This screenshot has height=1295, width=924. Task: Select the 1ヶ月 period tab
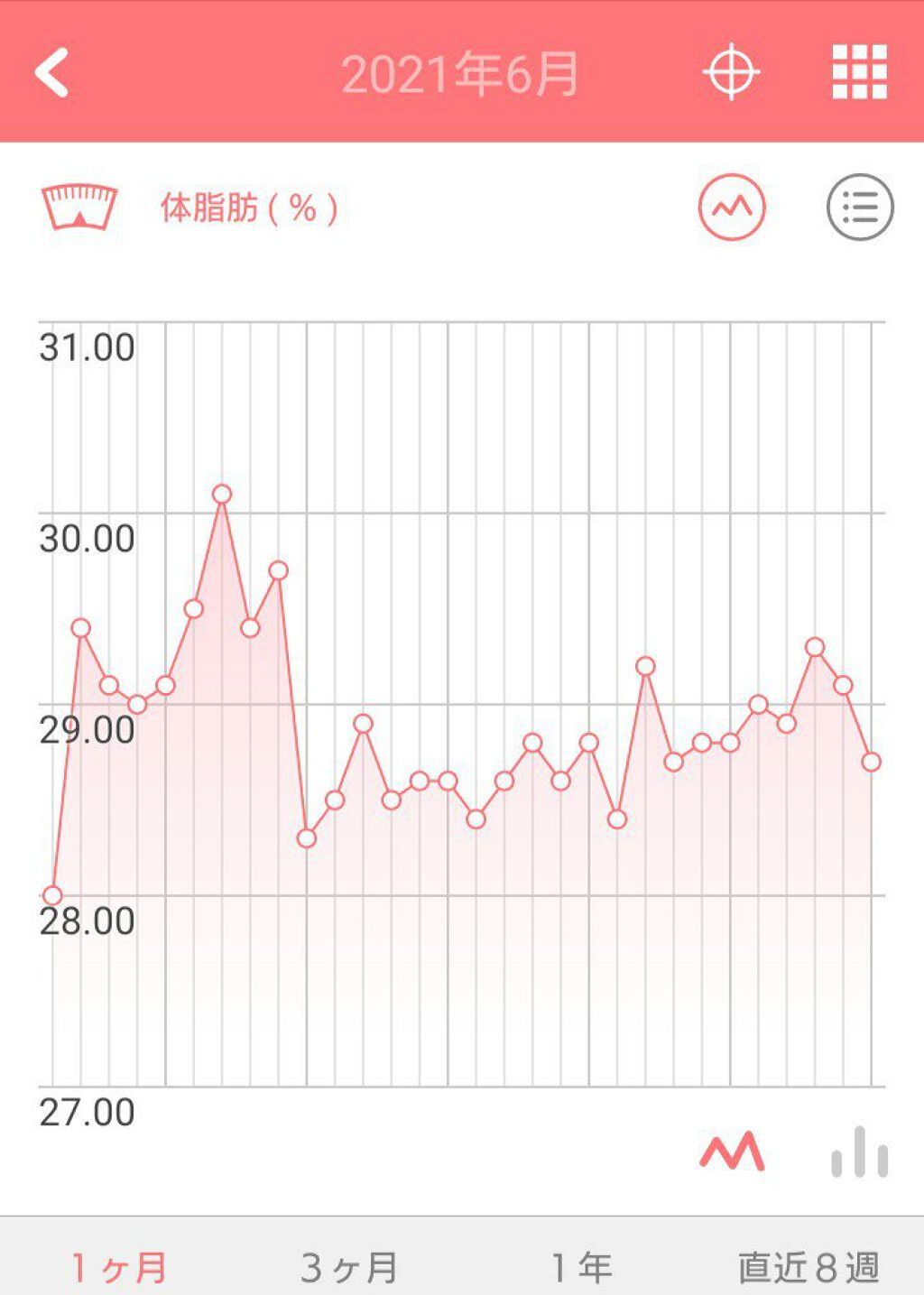click(x=118, y=1267)
